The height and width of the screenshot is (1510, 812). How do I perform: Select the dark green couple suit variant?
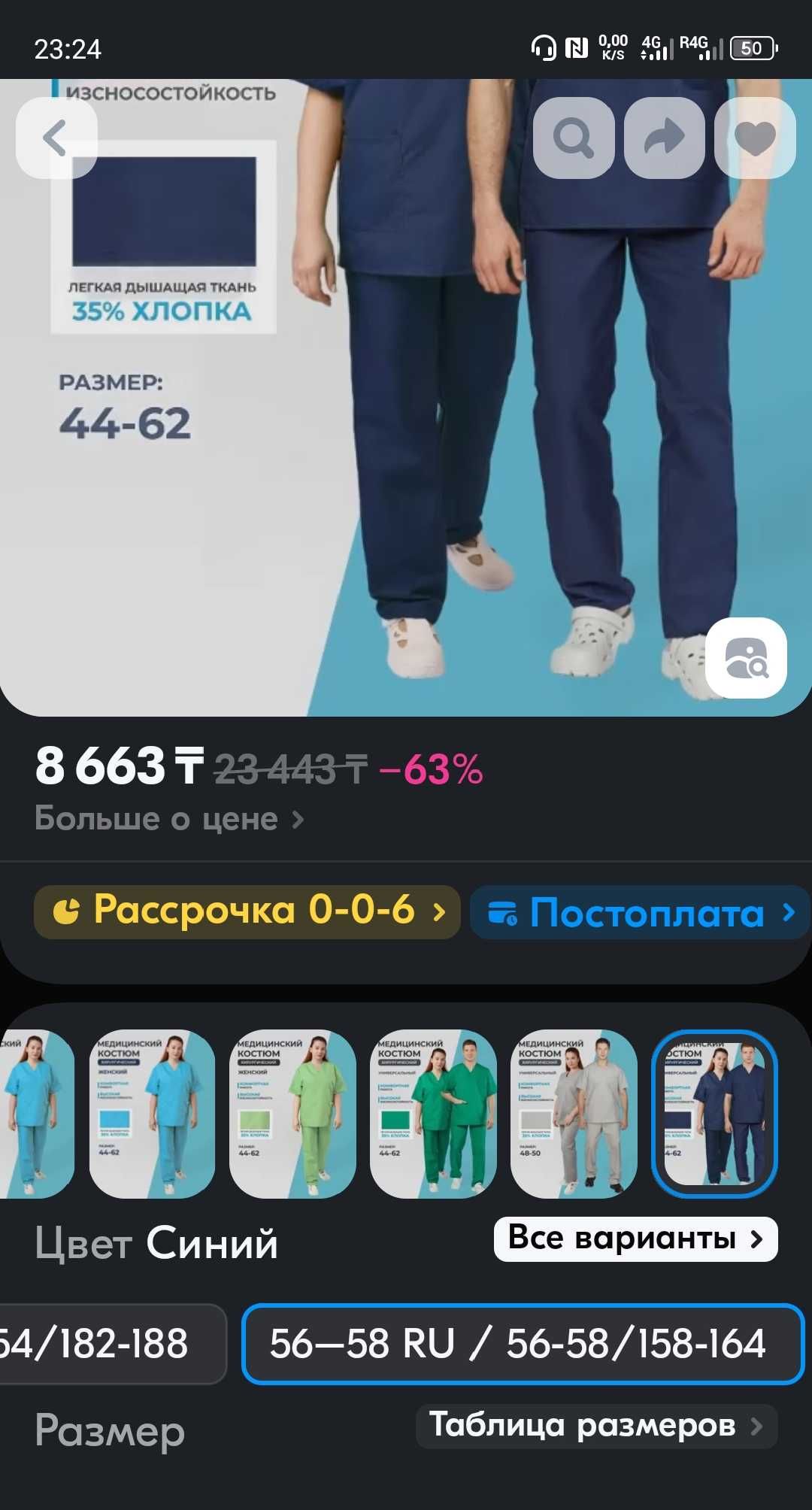click(433, 1114)
